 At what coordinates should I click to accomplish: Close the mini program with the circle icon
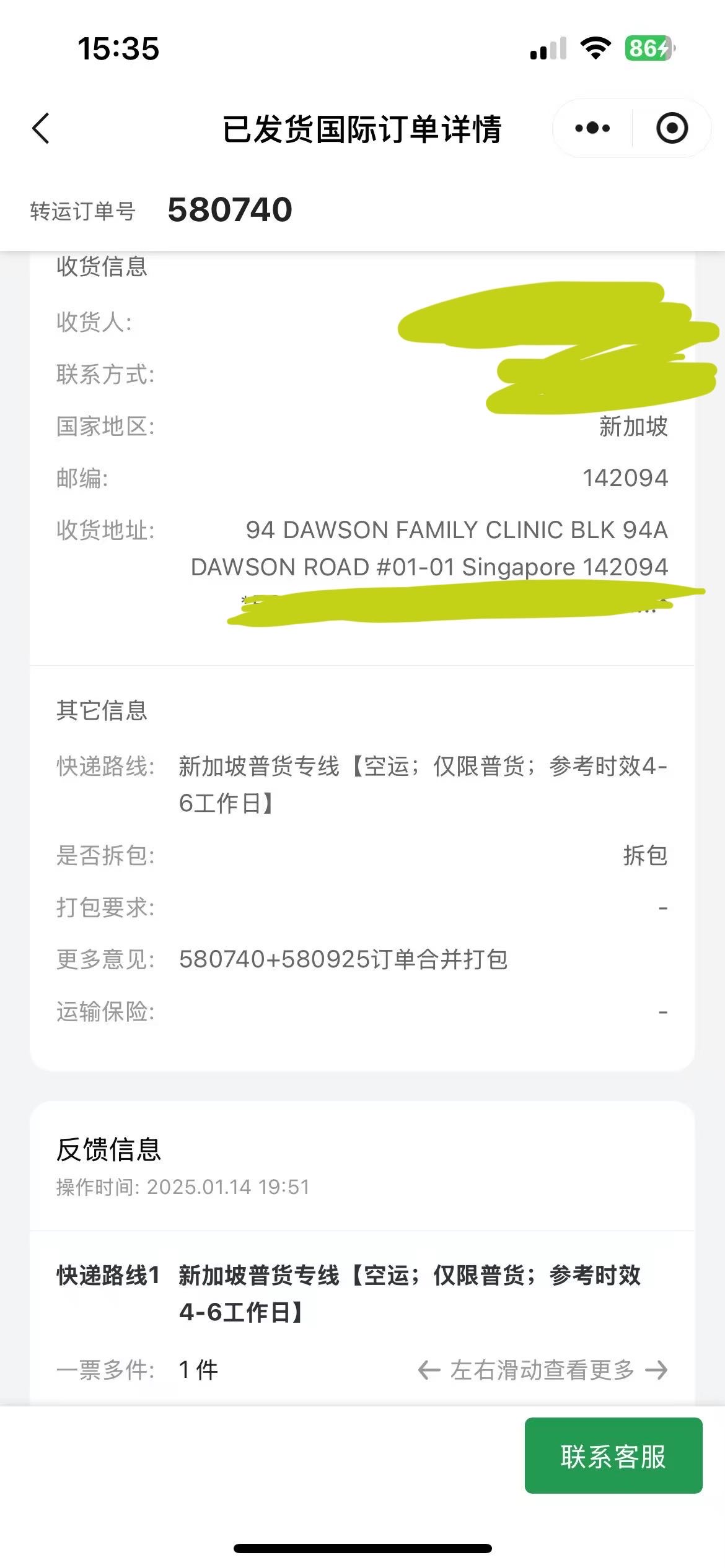click(672, 128)
